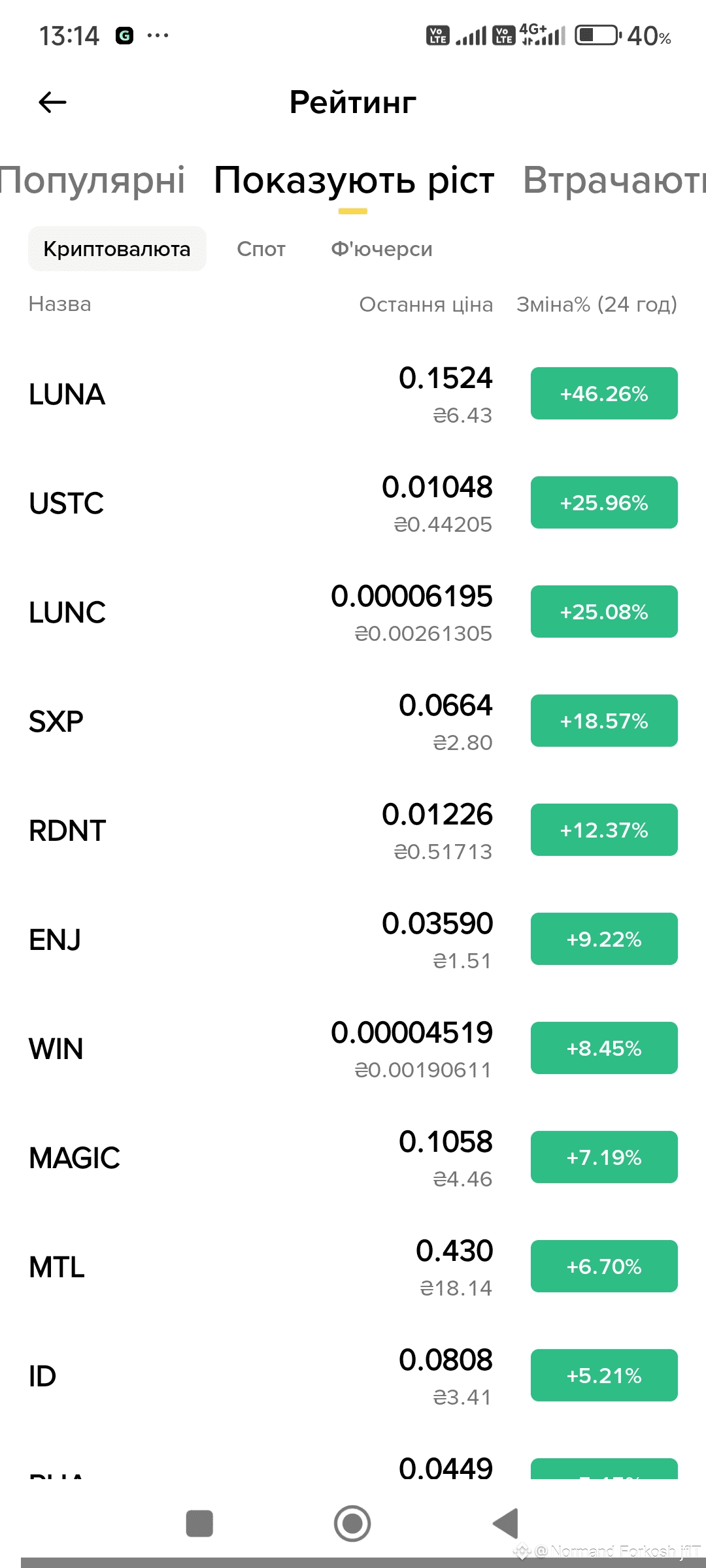The height and width of the screenshot is (1568, 706).
Task: Tap the system home button
Action: pyautogui.click(x=352, y=1524)
